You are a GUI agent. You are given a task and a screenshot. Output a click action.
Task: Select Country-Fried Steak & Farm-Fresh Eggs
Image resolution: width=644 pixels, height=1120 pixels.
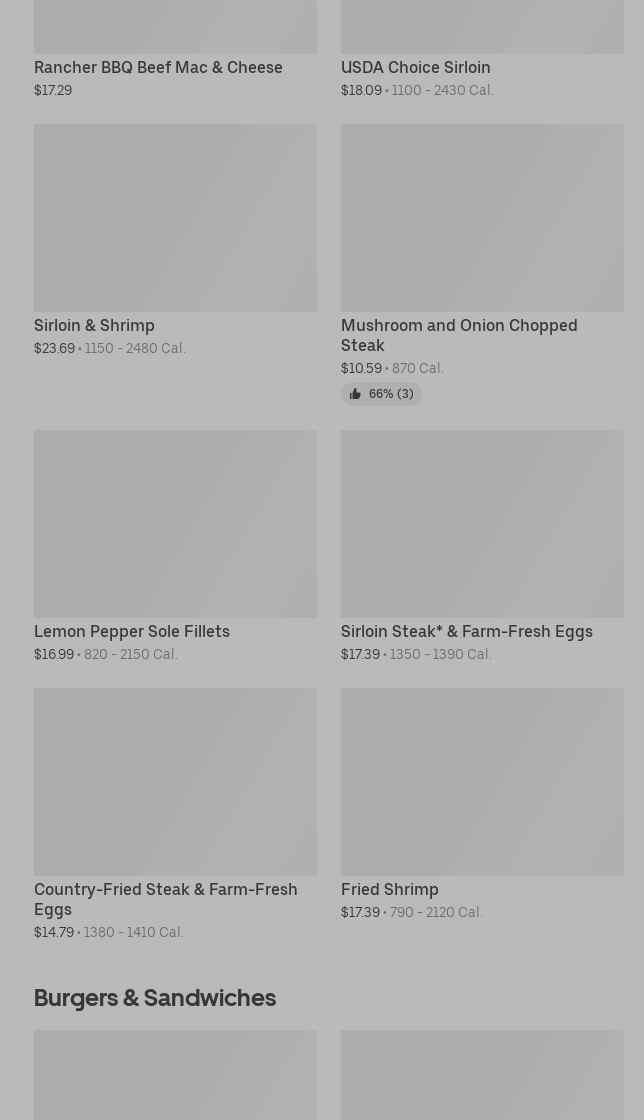(175, 814)
